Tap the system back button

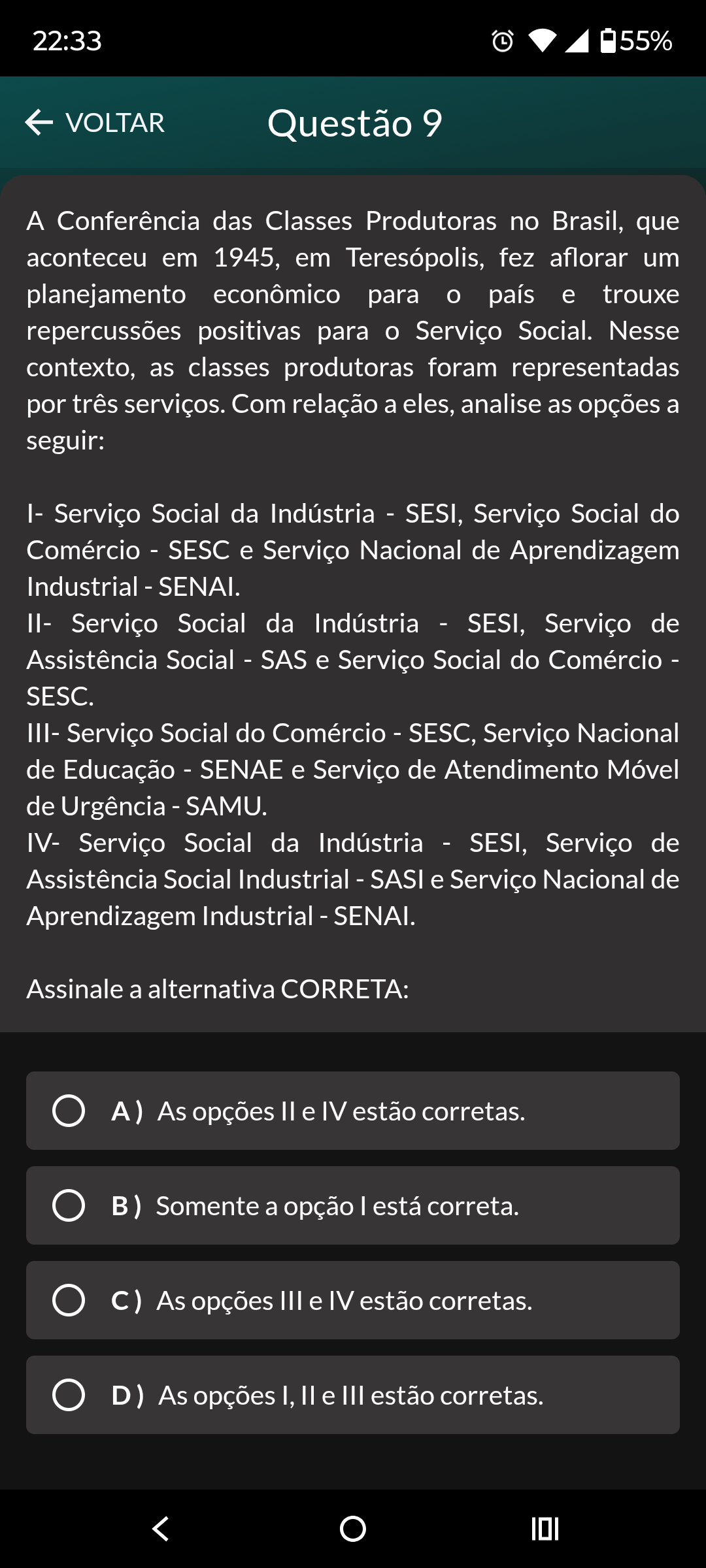click(161, 1529)
